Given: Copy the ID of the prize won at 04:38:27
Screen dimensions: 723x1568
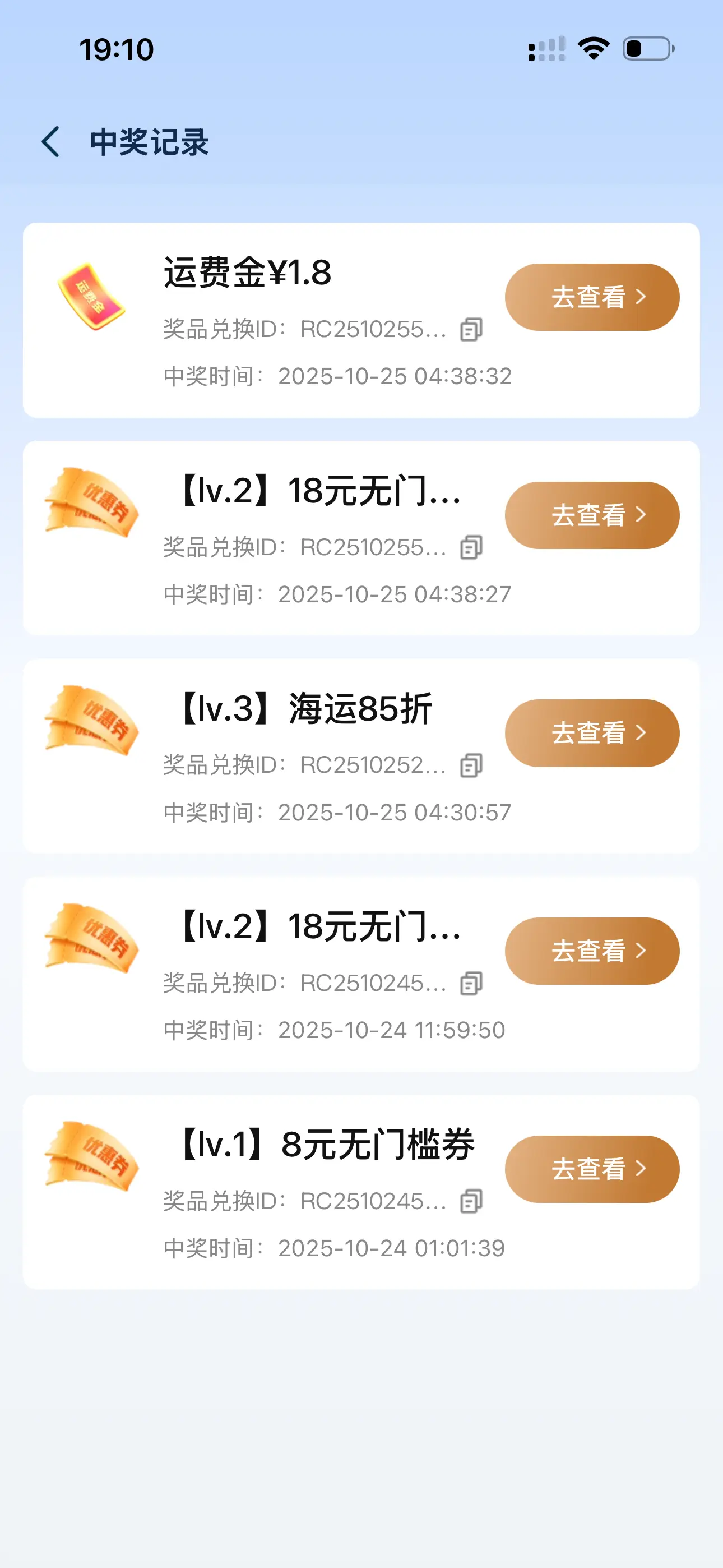Looking at the screenshot, I should pos(471,547).
